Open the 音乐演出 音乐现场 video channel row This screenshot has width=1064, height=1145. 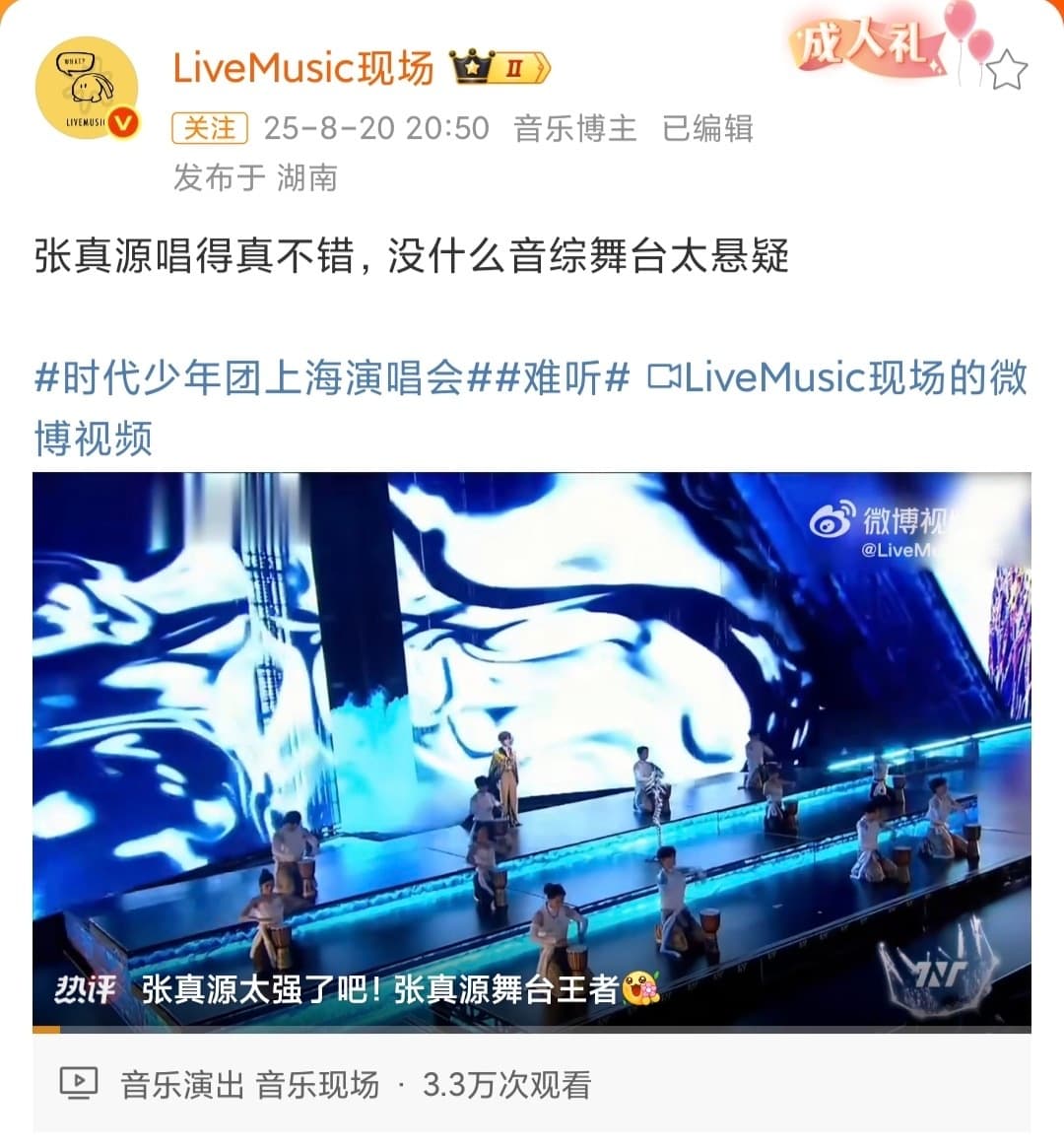click(x=249, y=1085)
